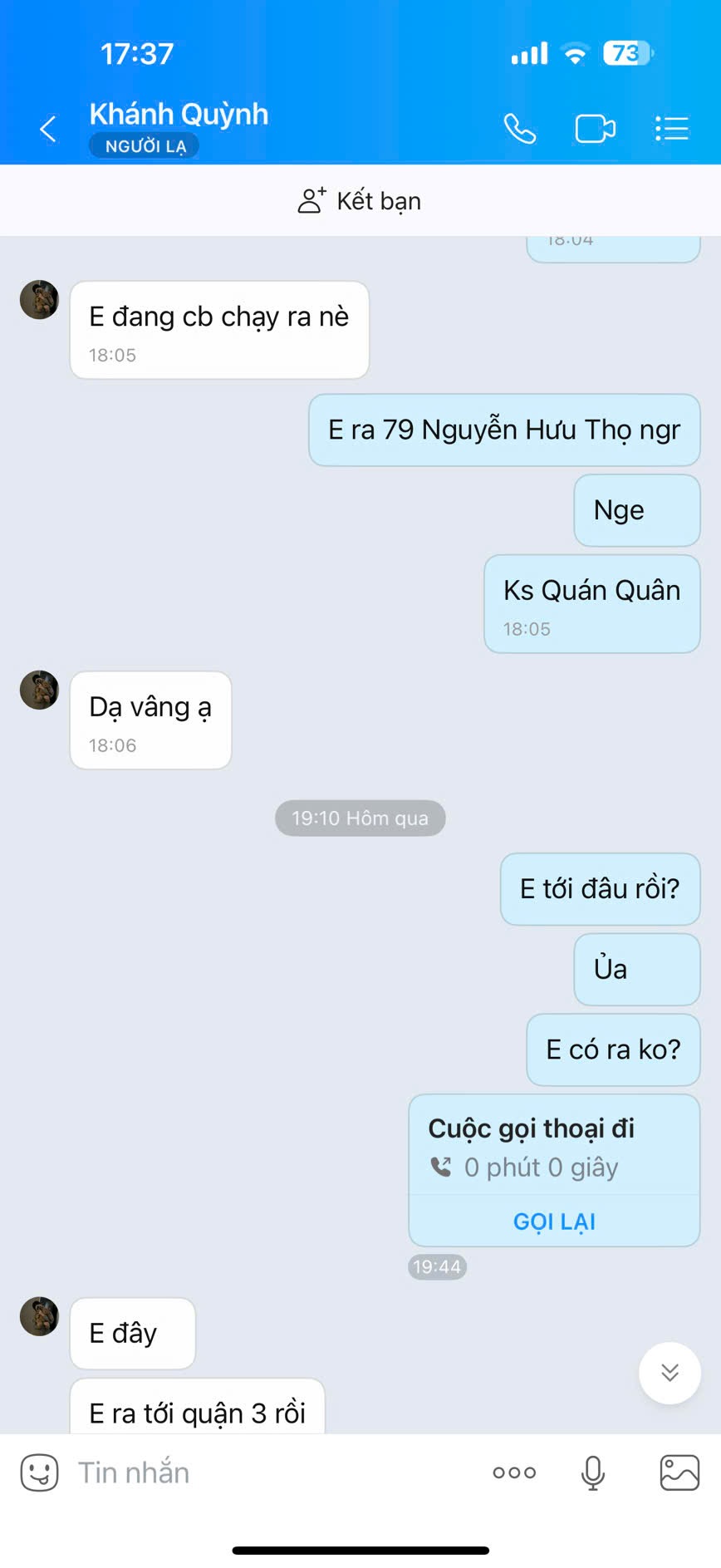
Task: Record a voice message
Action: point(593,1473)
